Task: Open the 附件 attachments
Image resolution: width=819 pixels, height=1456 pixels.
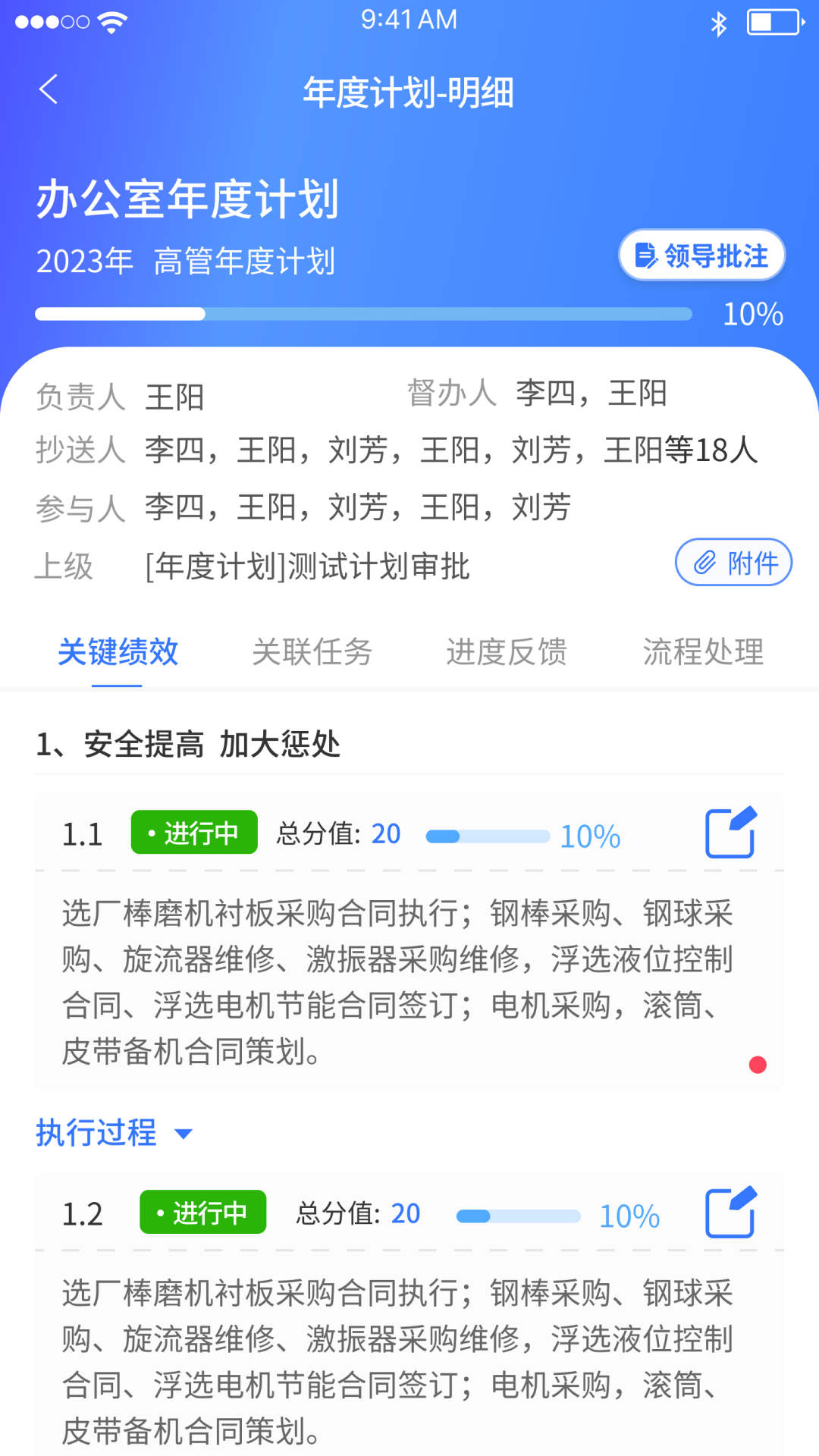Action: pyautogui.click(x=733, y=563)
